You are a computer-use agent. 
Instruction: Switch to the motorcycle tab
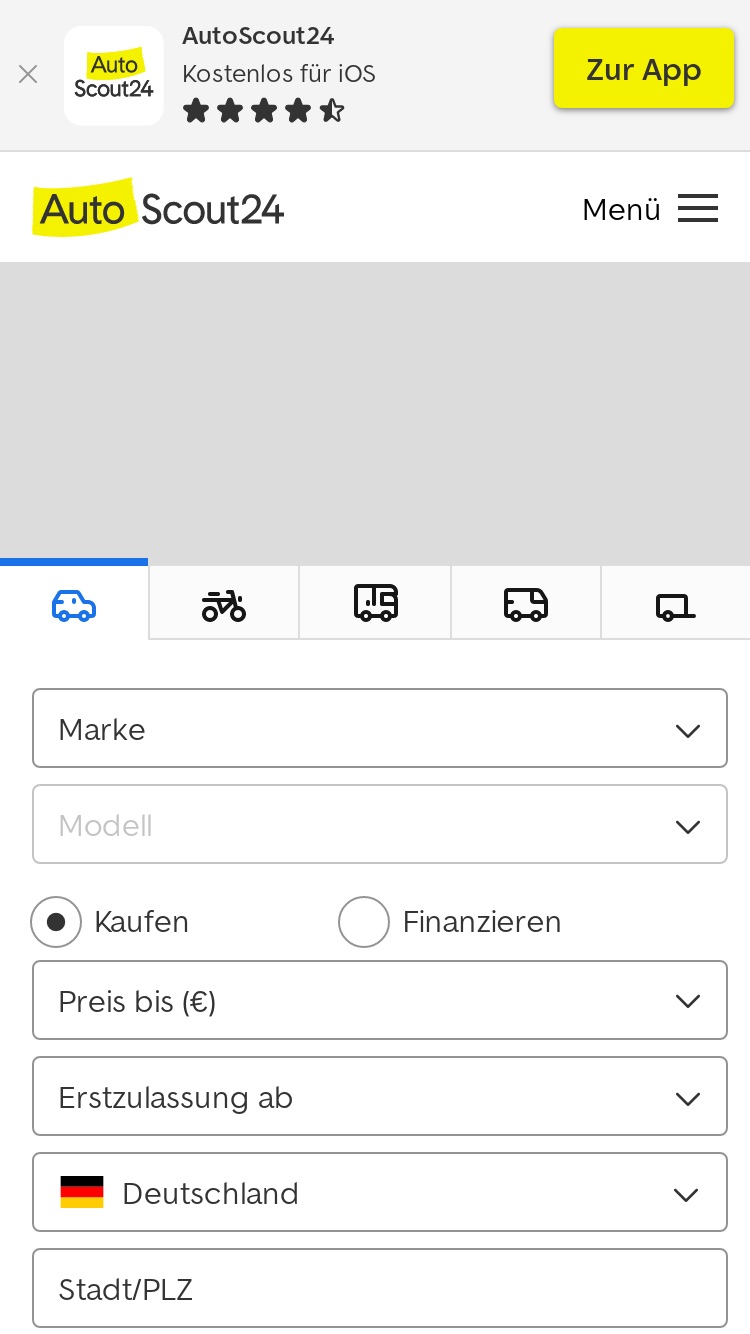point(224,603)
